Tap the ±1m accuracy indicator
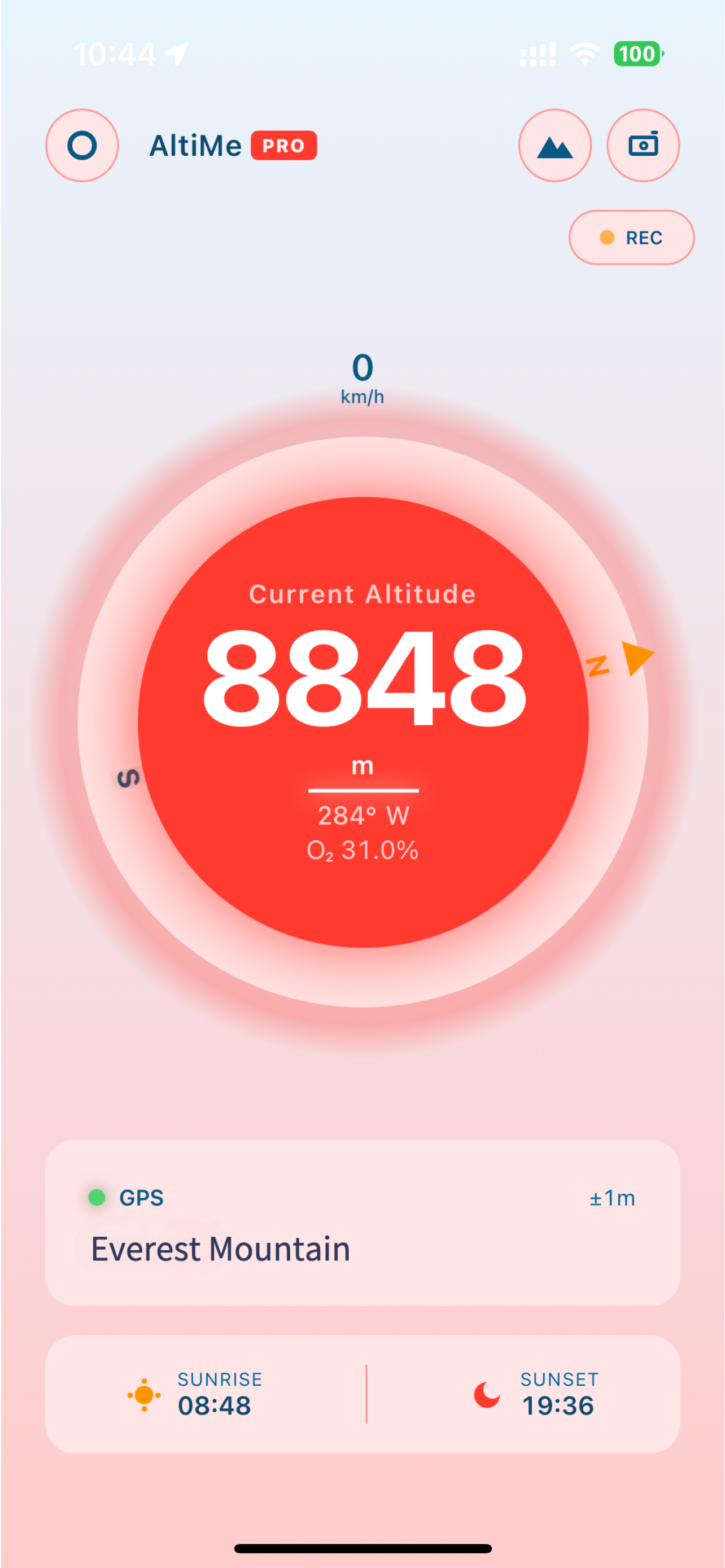The image size is (725, 1568). (612, 1197)
